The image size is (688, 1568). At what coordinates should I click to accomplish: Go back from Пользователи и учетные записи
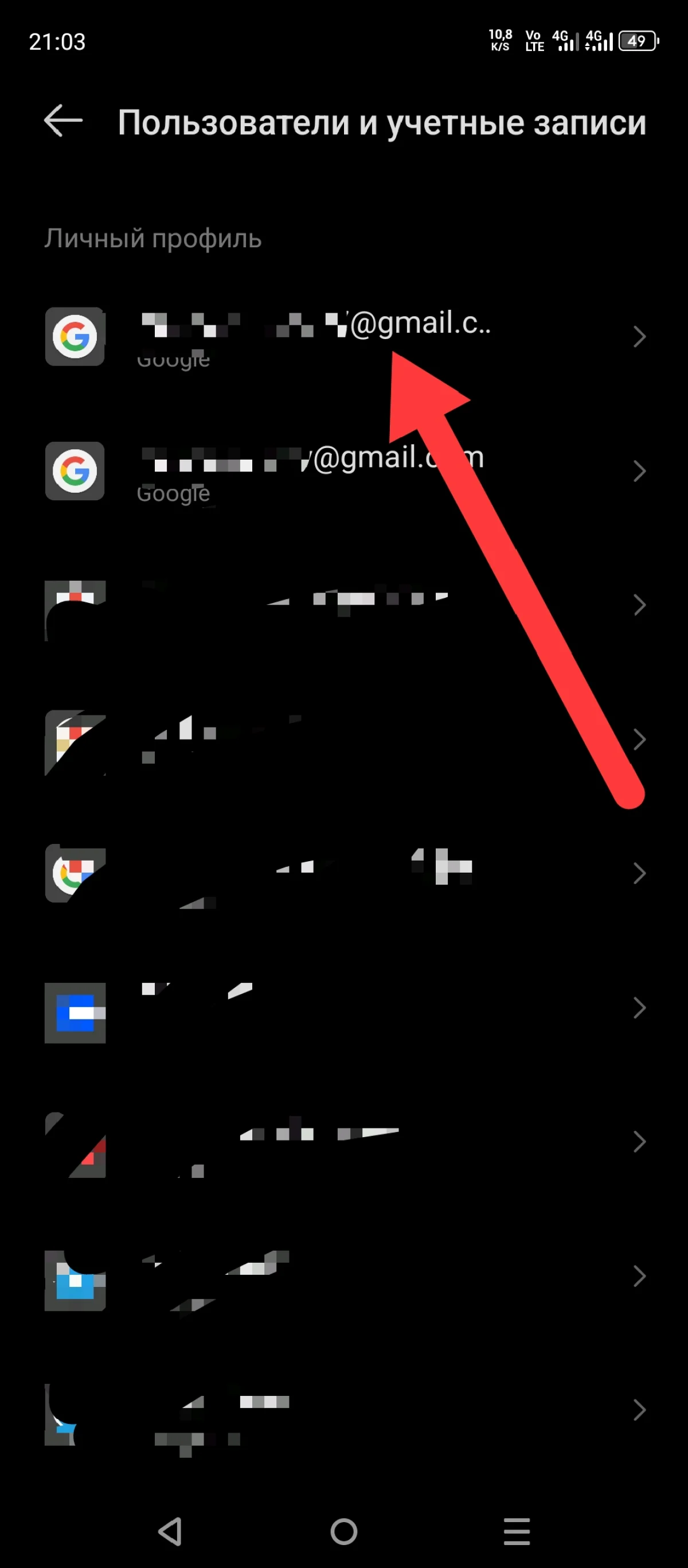point(63,121)
